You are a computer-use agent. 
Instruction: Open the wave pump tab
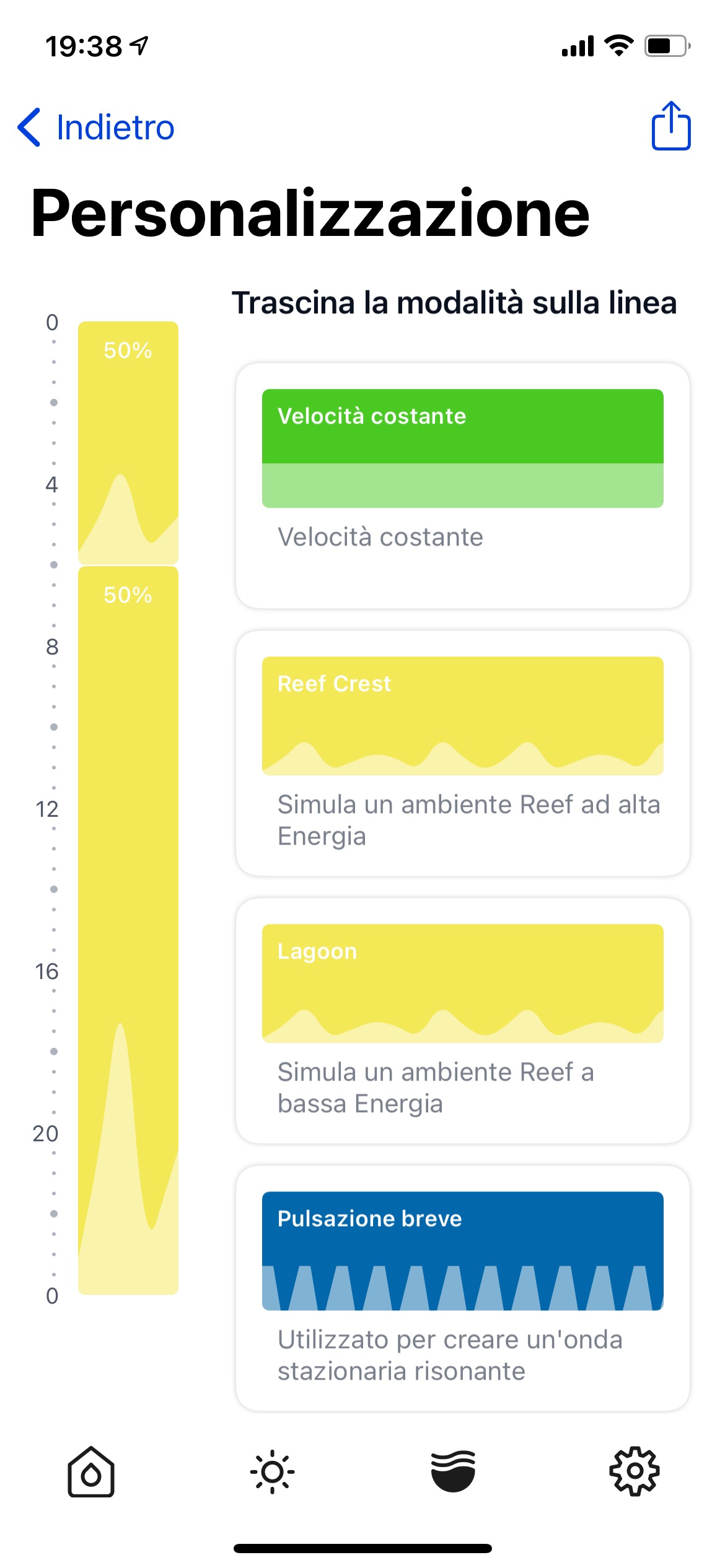[454, 1471]
